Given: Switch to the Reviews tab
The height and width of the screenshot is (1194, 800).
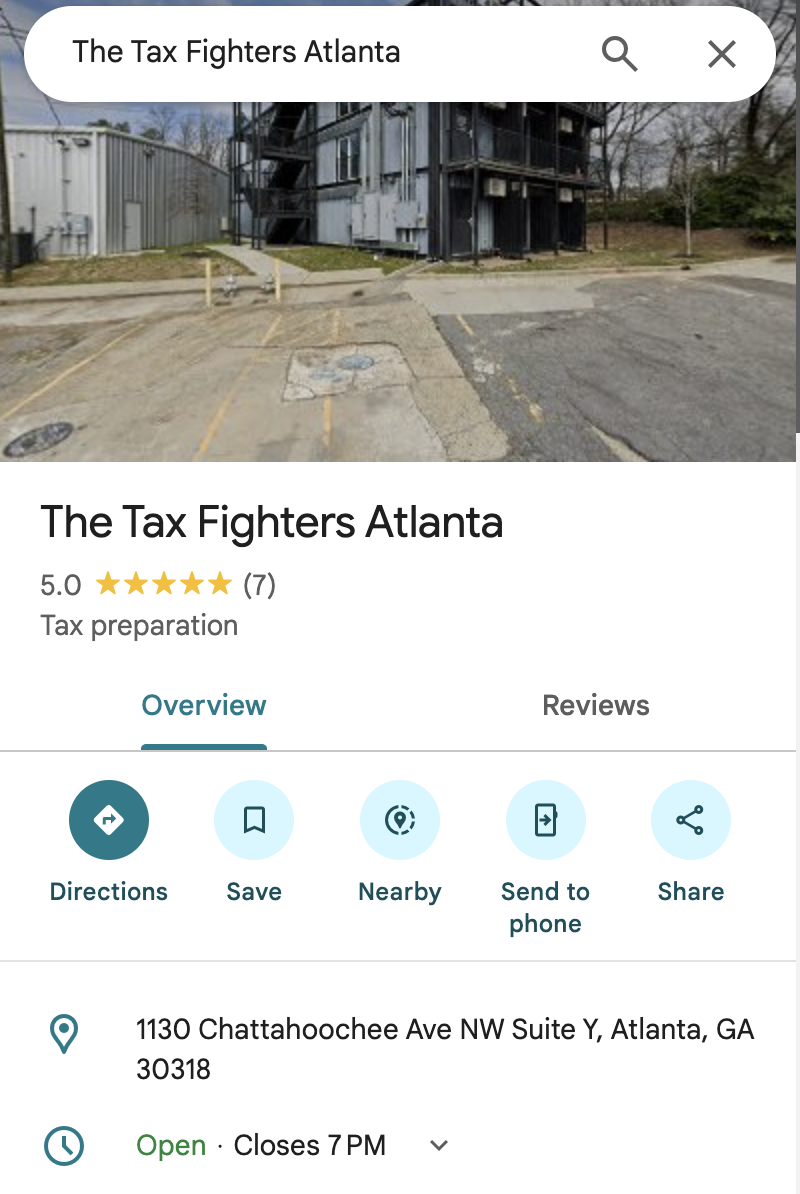Looking at the screenshot, I should tap(595, 706).
